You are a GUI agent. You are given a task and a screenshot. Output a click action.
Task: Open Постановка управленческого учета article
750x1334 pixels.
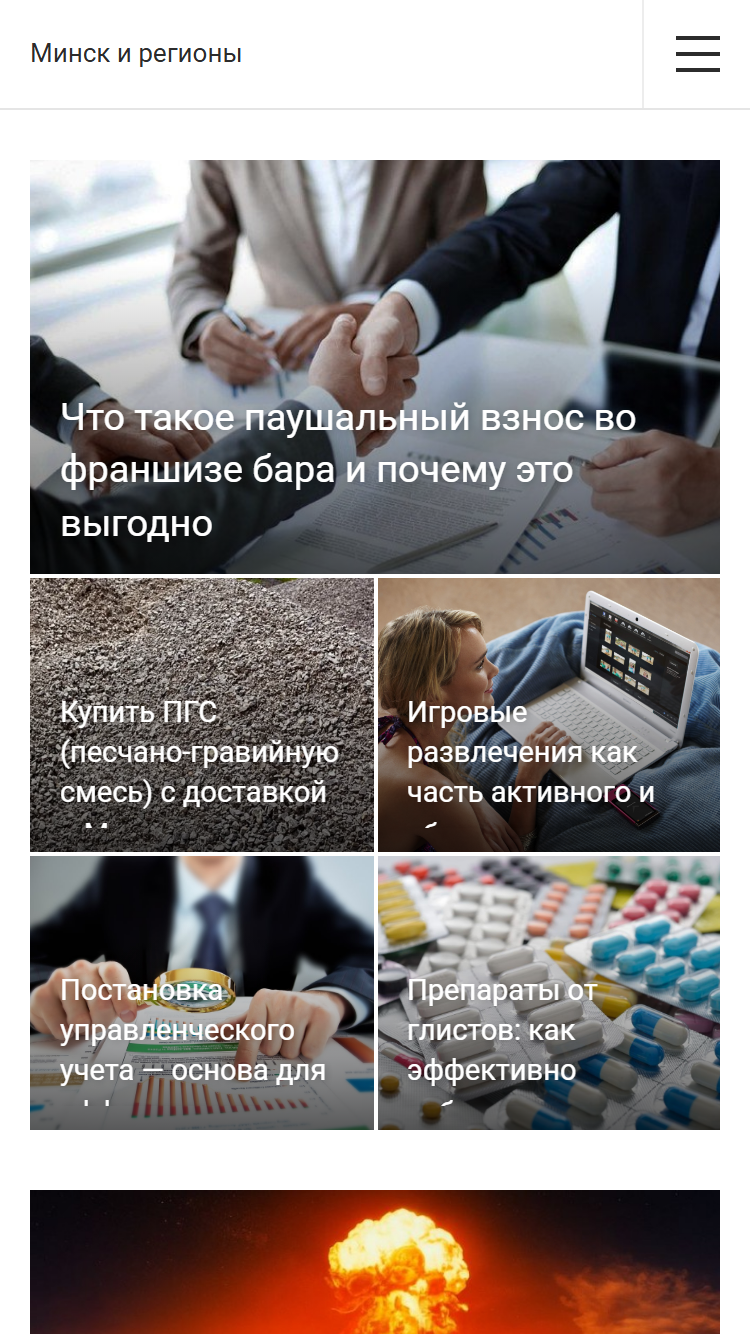click(202, 993)
